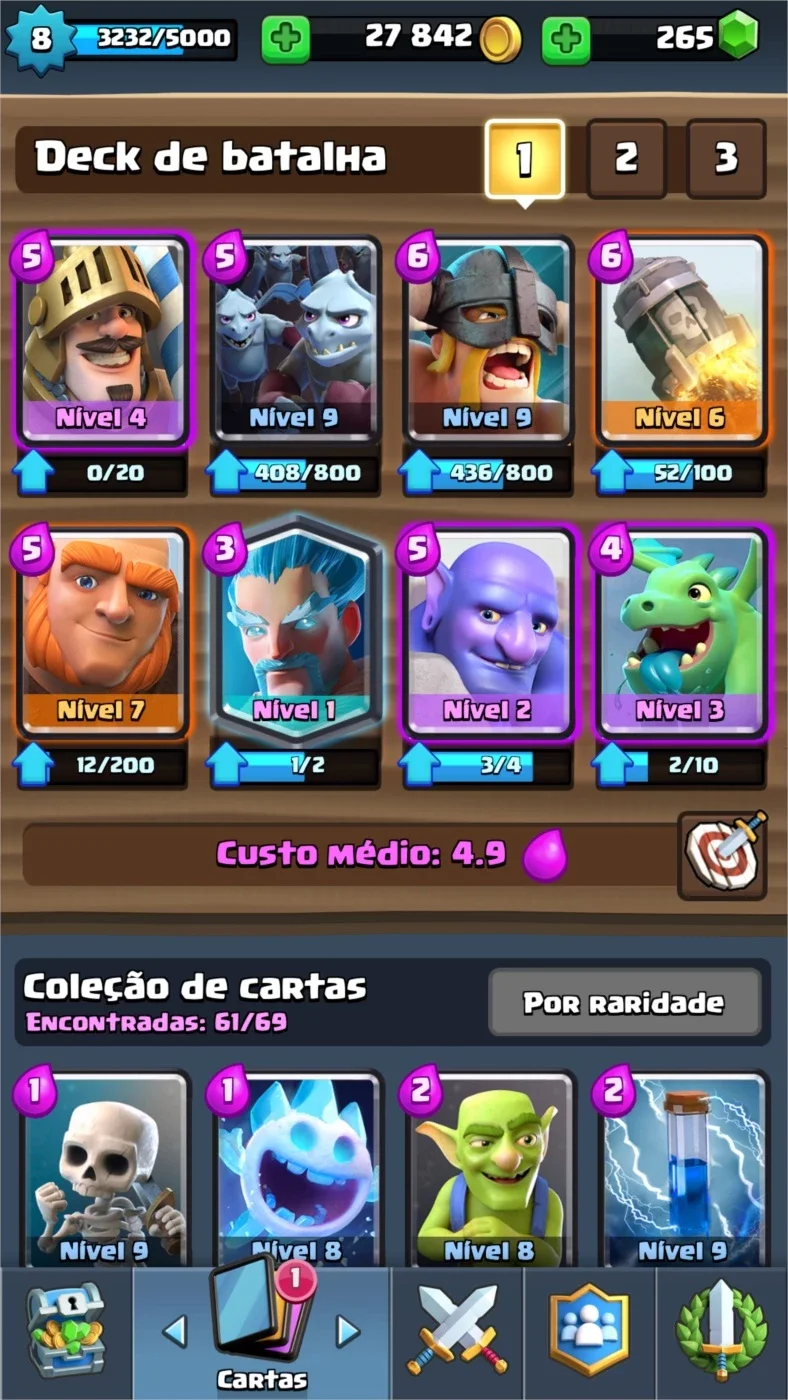
Task: Open the Ice Wizard legendary card
Action: point(297,633)
